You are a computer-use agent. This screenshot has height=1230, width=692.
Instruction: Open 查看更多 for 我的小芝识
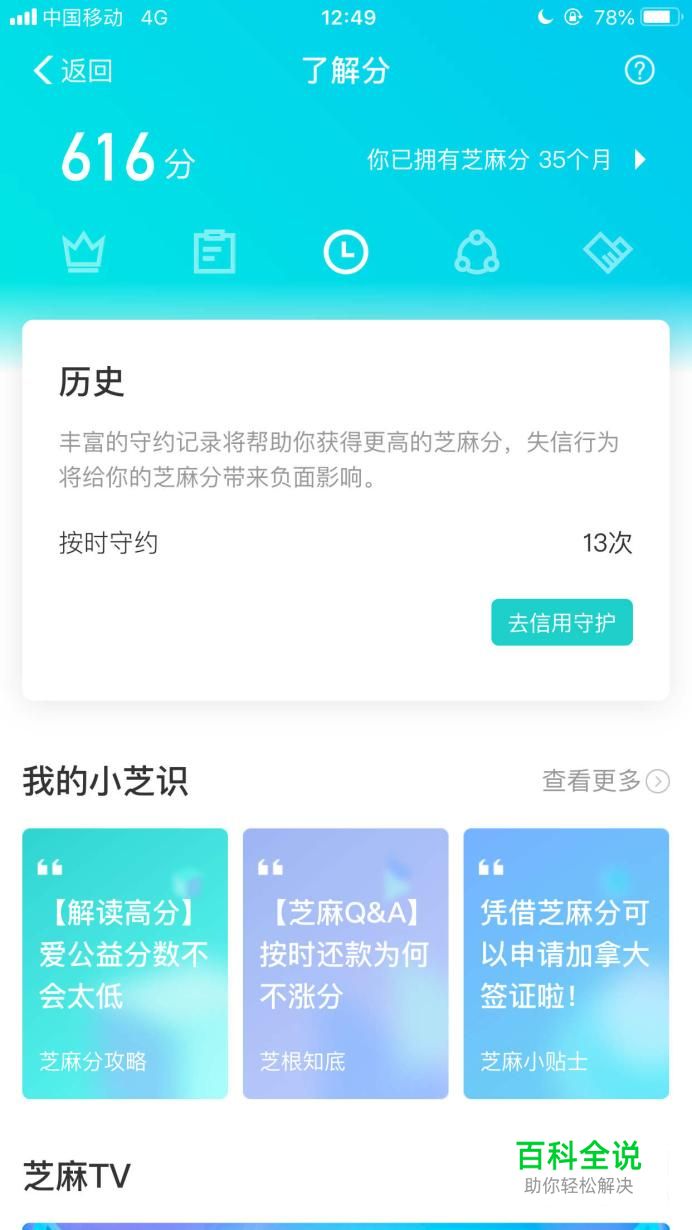[x=606, y=781]
